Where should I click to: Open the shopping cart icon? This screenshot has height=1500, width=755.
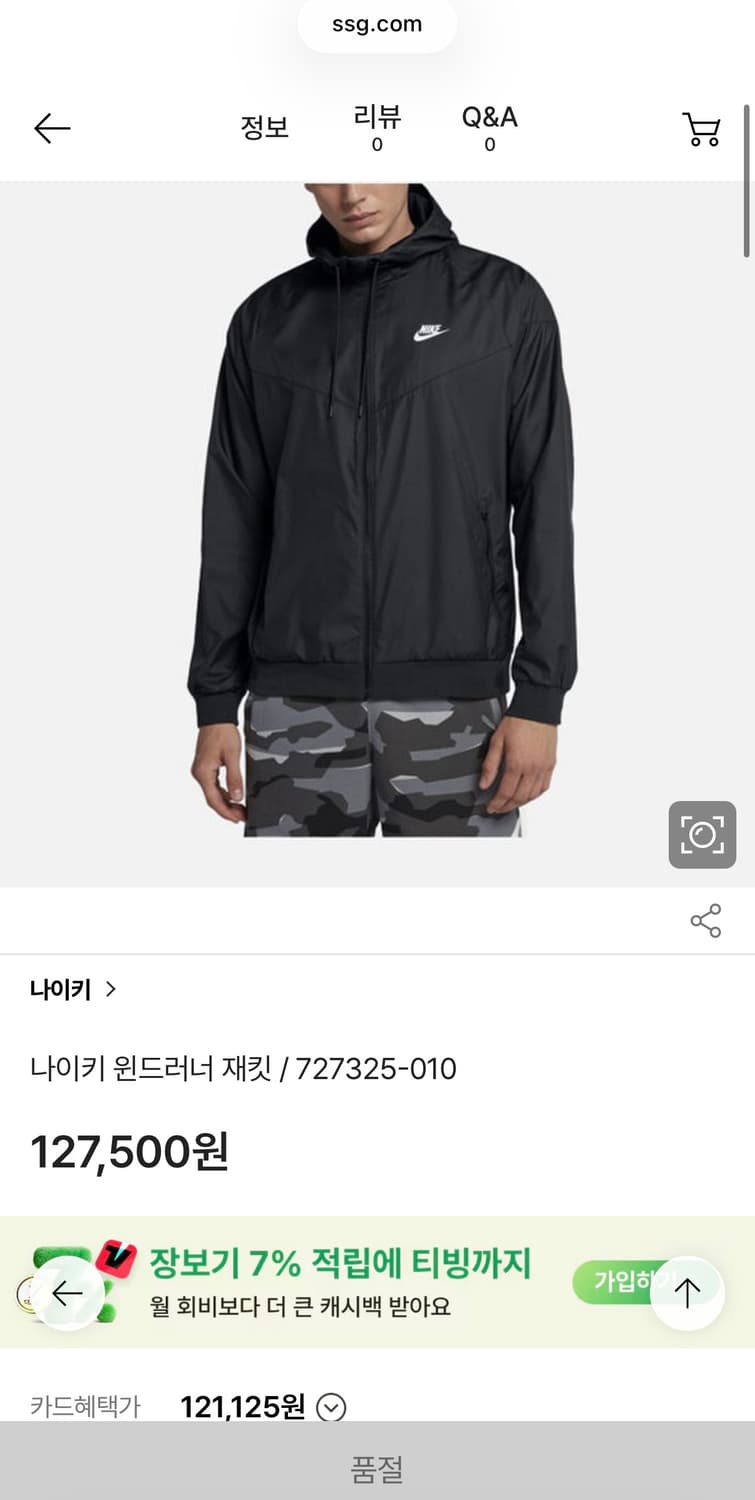point(701,128)
